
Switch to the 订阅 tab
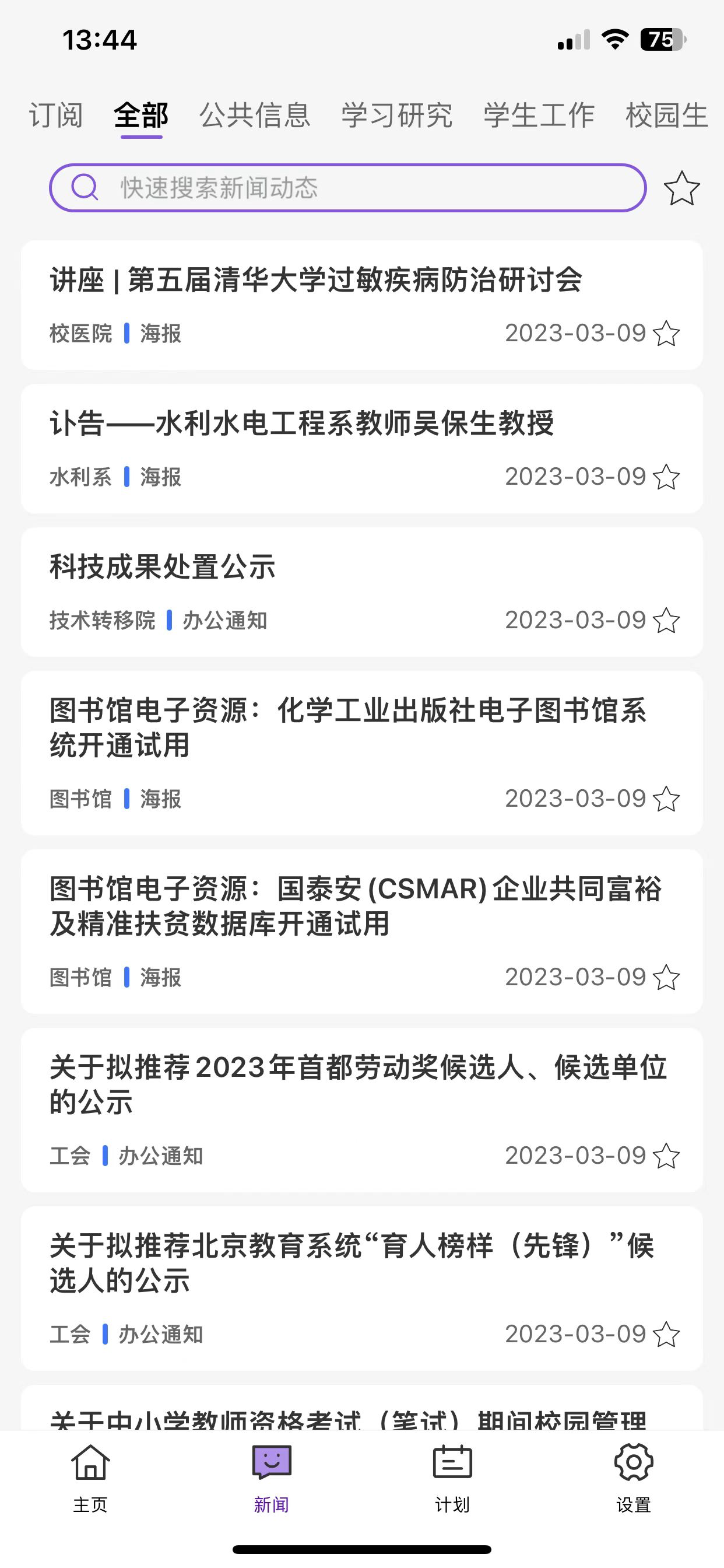pyautogui.click(x=56, y=115)
